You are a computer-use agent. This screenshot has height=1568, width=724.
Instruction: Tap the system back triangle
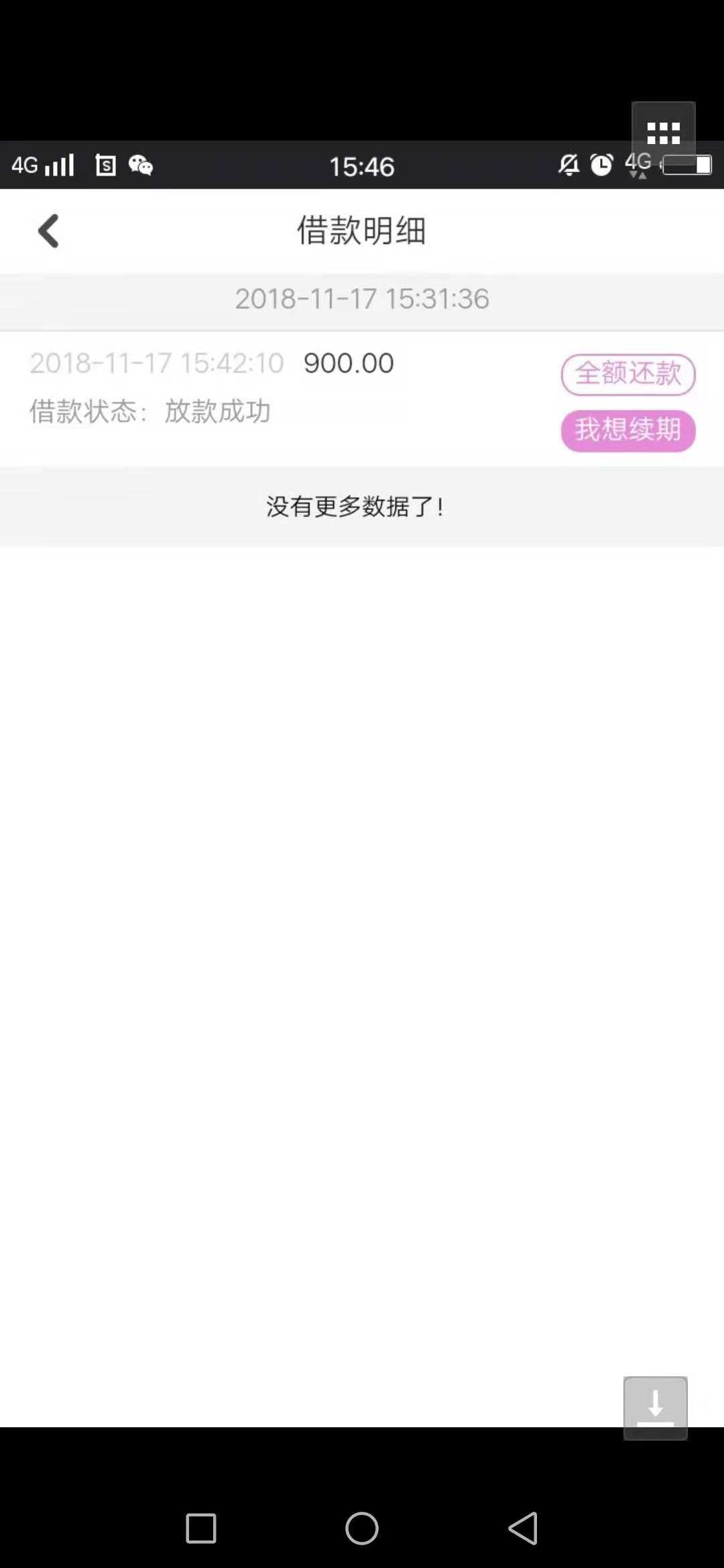[x=523, y=1529]
